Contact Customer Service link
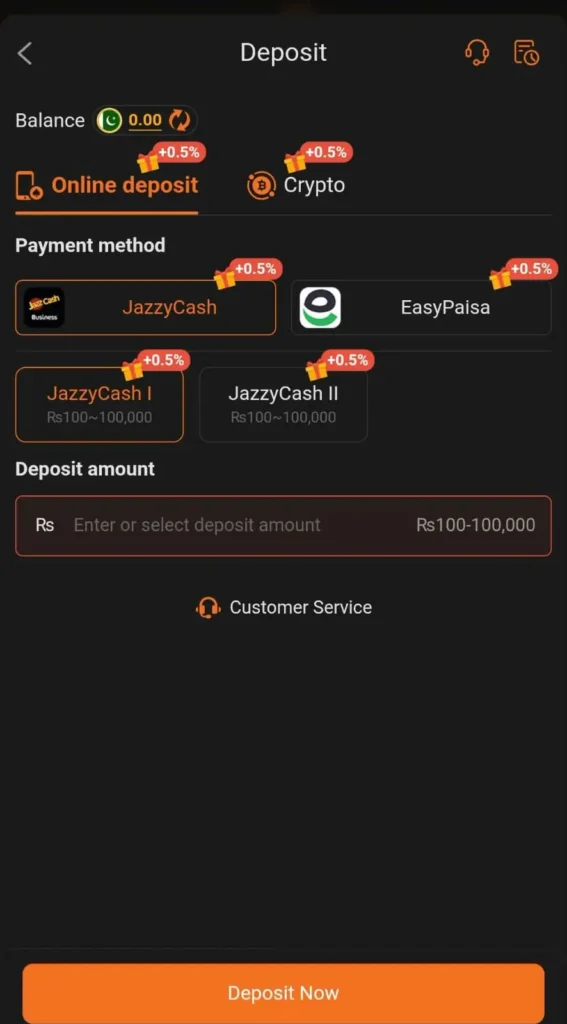The width and height of the screenshot is (567, 1024). tap(284, 608)
